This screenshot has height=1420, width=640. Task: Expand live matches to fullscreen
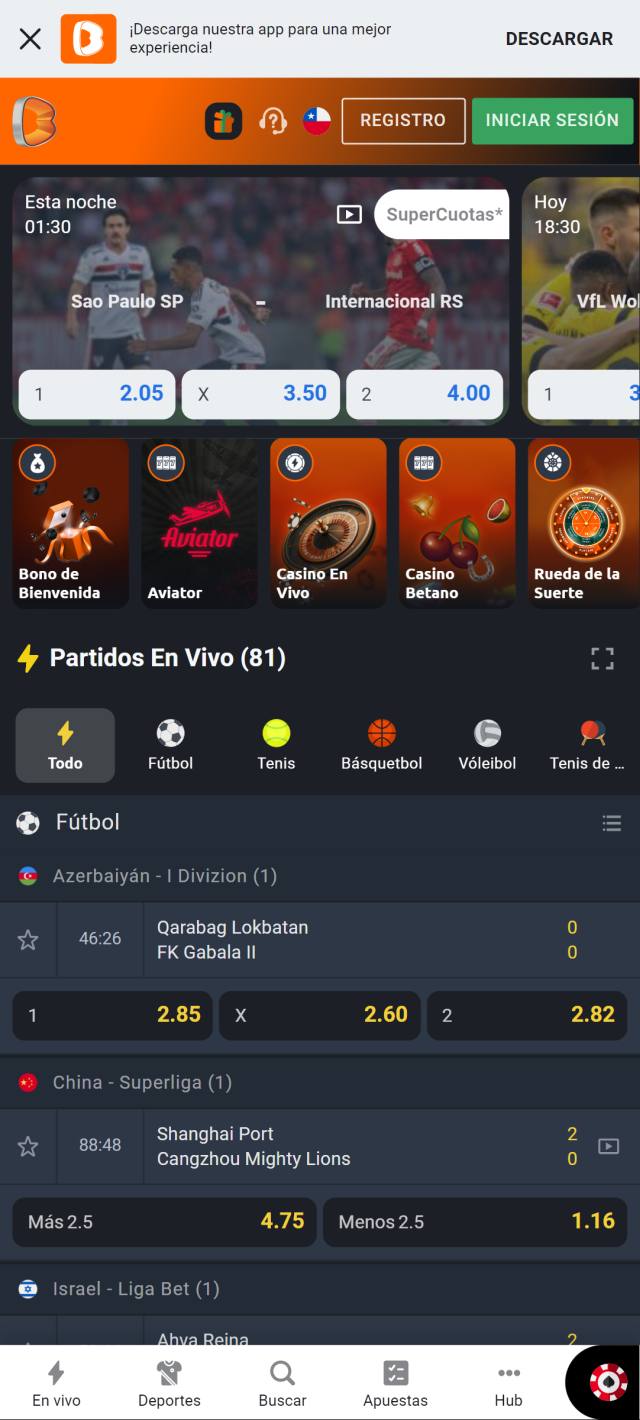tap(602, 658)
